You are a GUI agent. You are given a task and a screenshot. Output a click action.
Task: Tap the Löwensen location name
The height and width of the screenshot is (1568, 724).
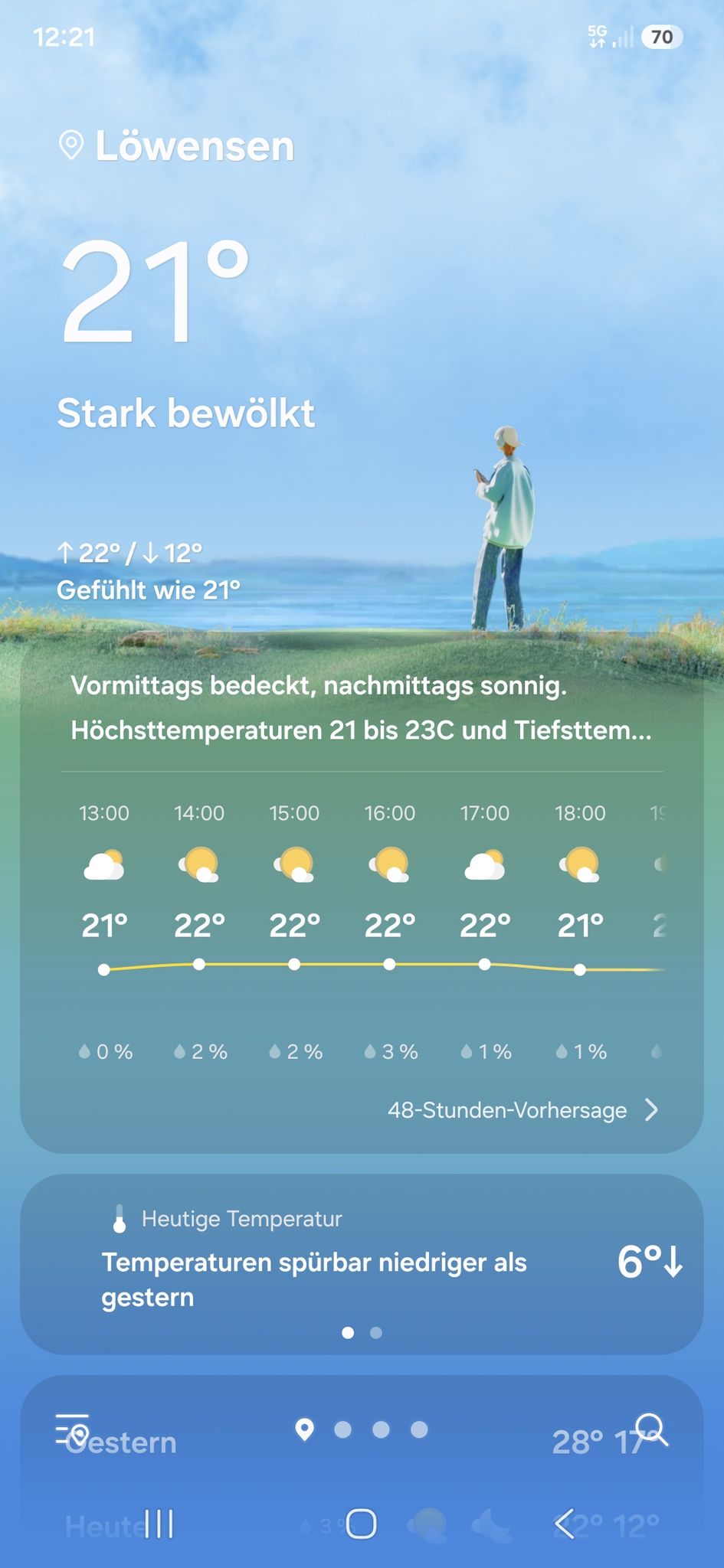pyautogui.click(x=195, y=145)
